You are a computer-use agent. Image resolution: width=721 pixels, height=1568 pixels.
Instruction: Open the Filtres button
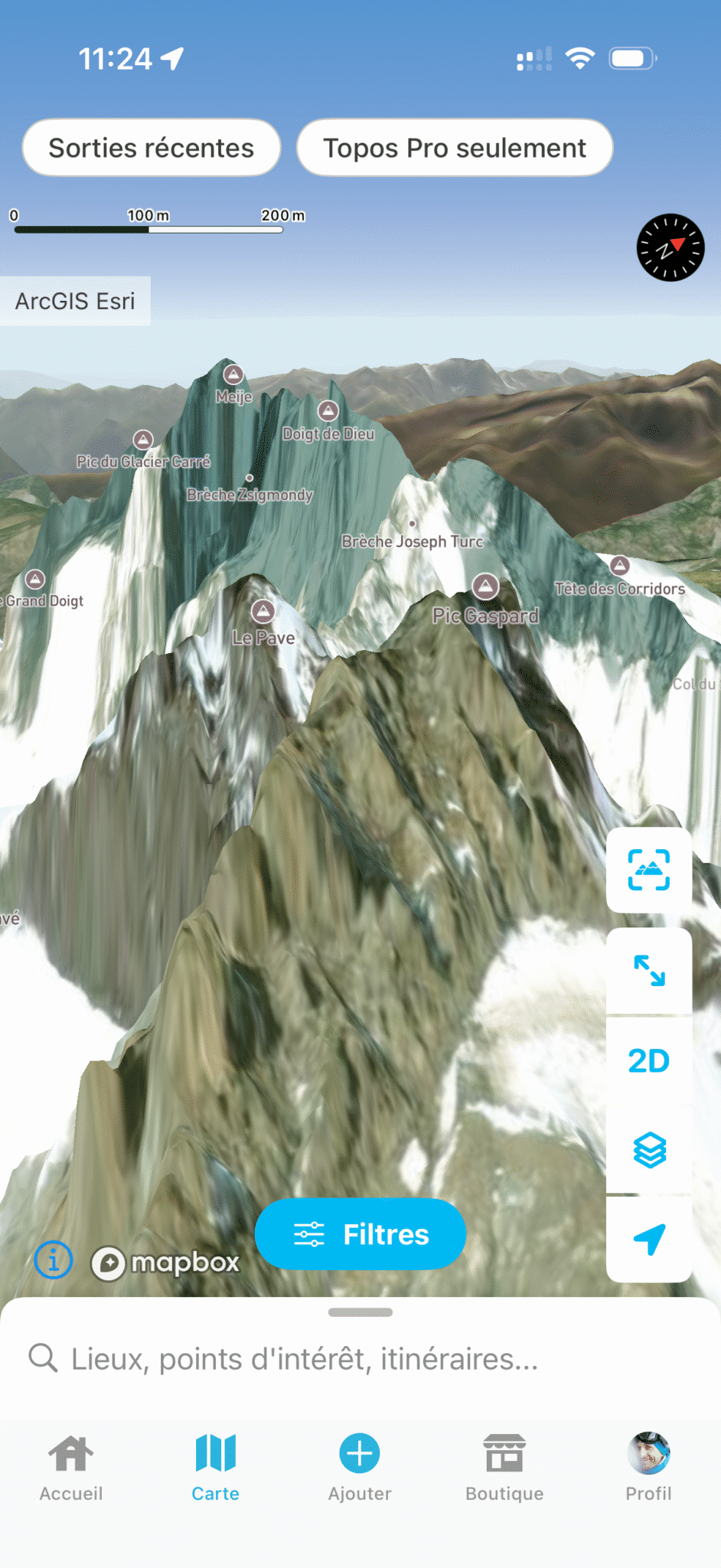point(360,1234)
